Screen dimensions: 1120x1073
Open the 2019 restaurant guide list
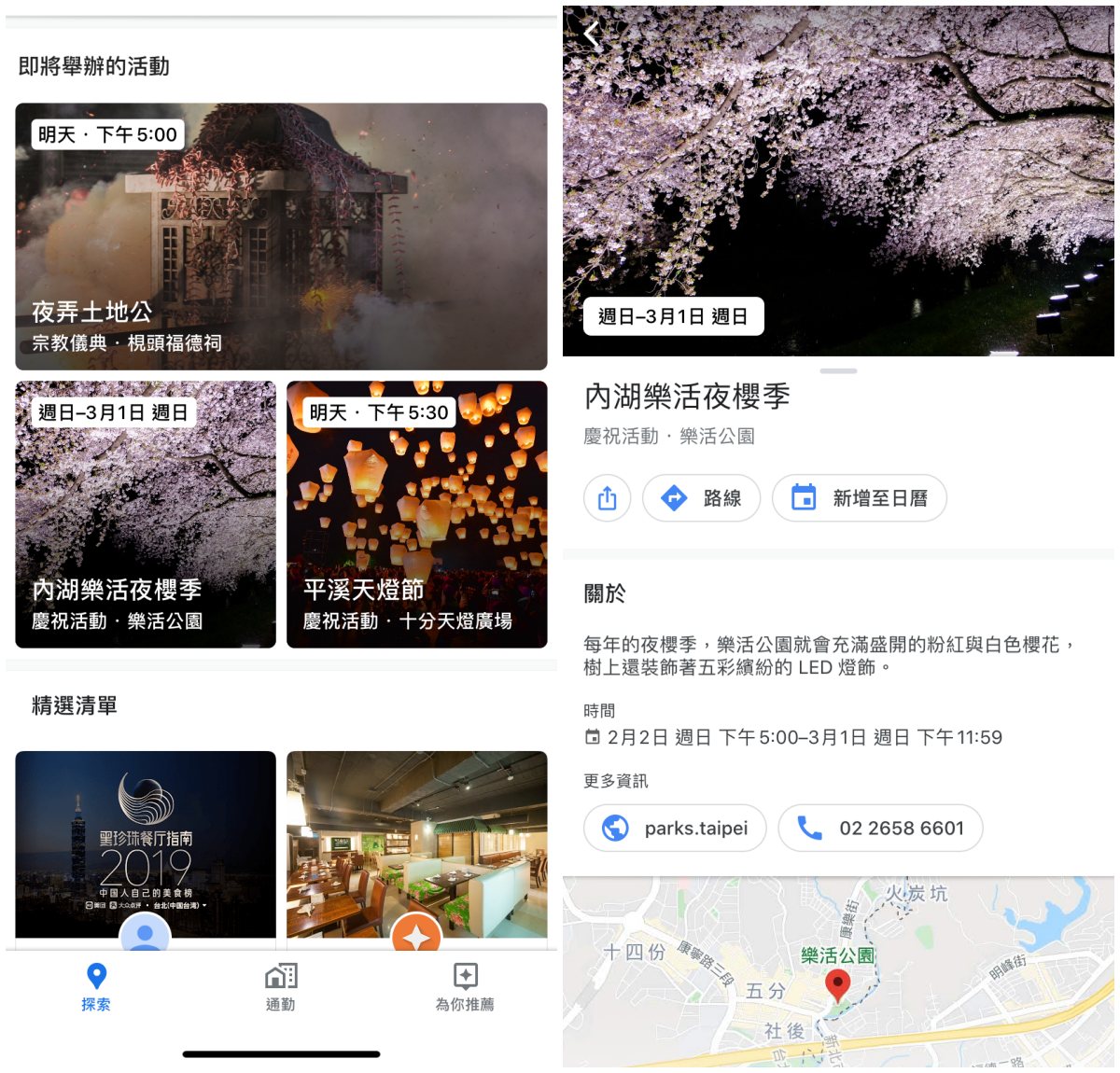tap(146, 843)
